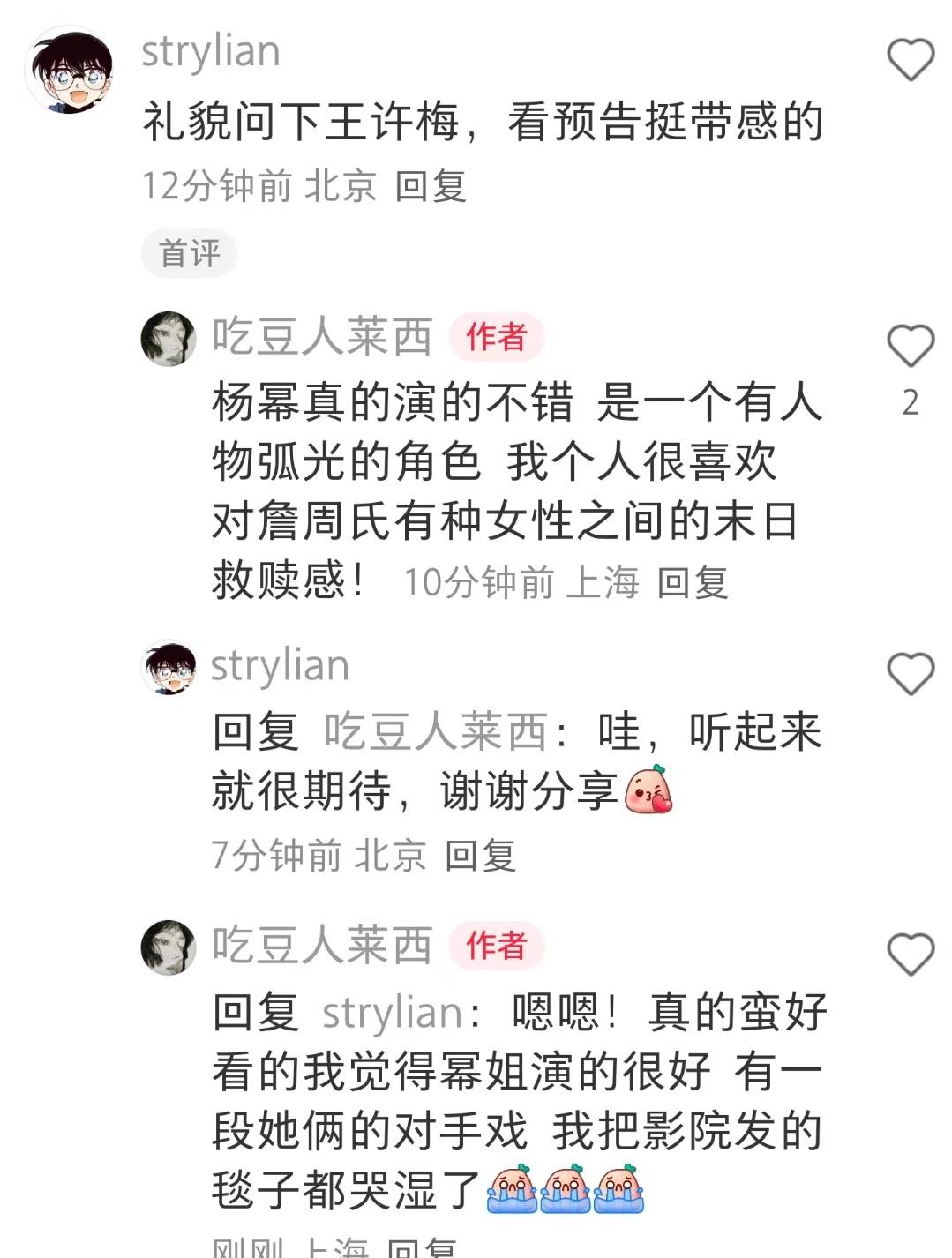Like strylian's reply saying 谢谢分享

(x=910, y=675)
